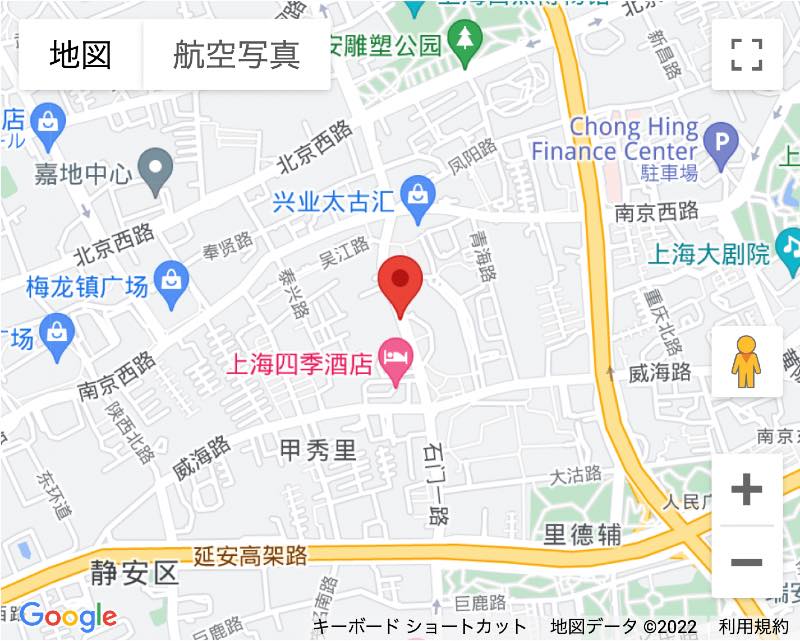The image size is (800, 641).
Task: Switch to 航空写真 satellite view
Action: tap(236, 54)
